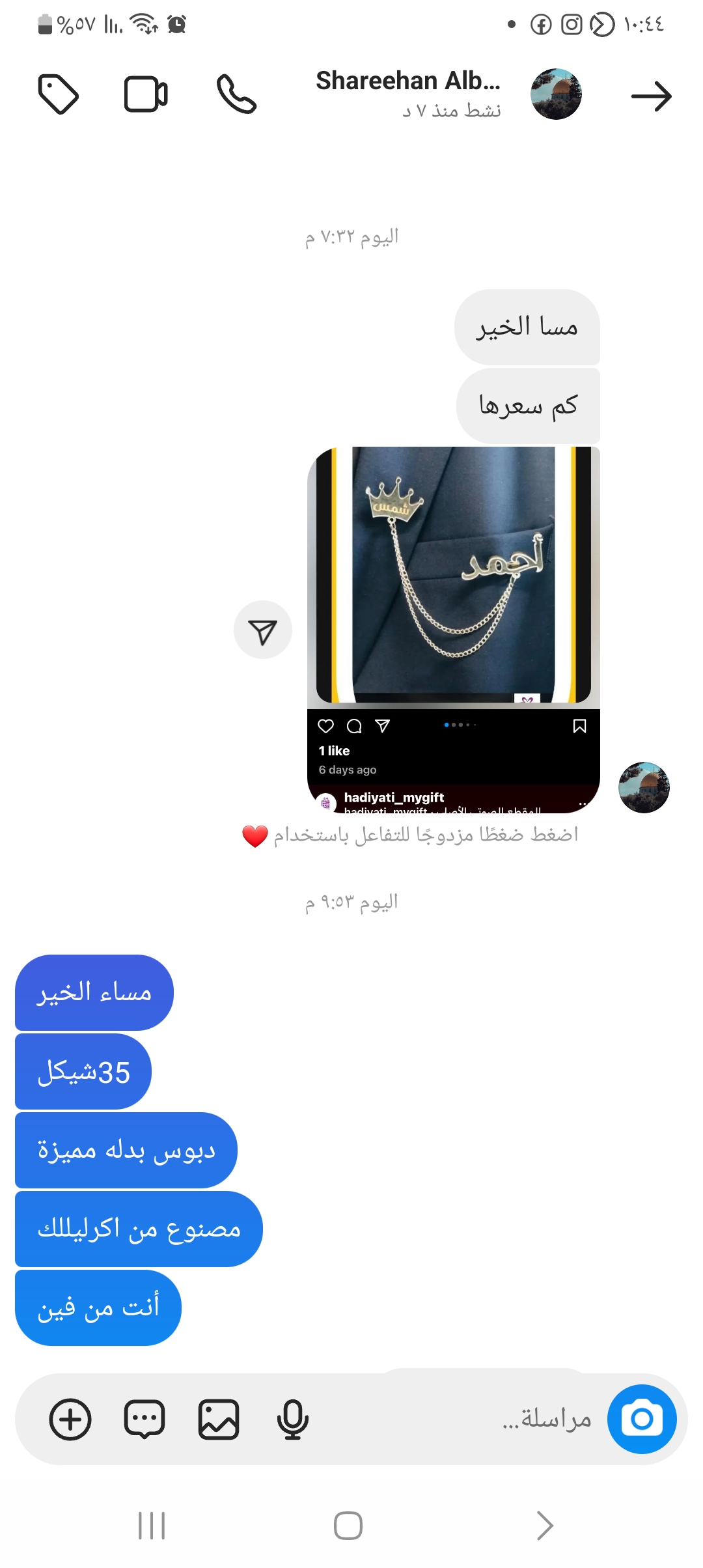703x1568 pixels.
Task: Open the camera from message bar
Action: (641, 1418)
